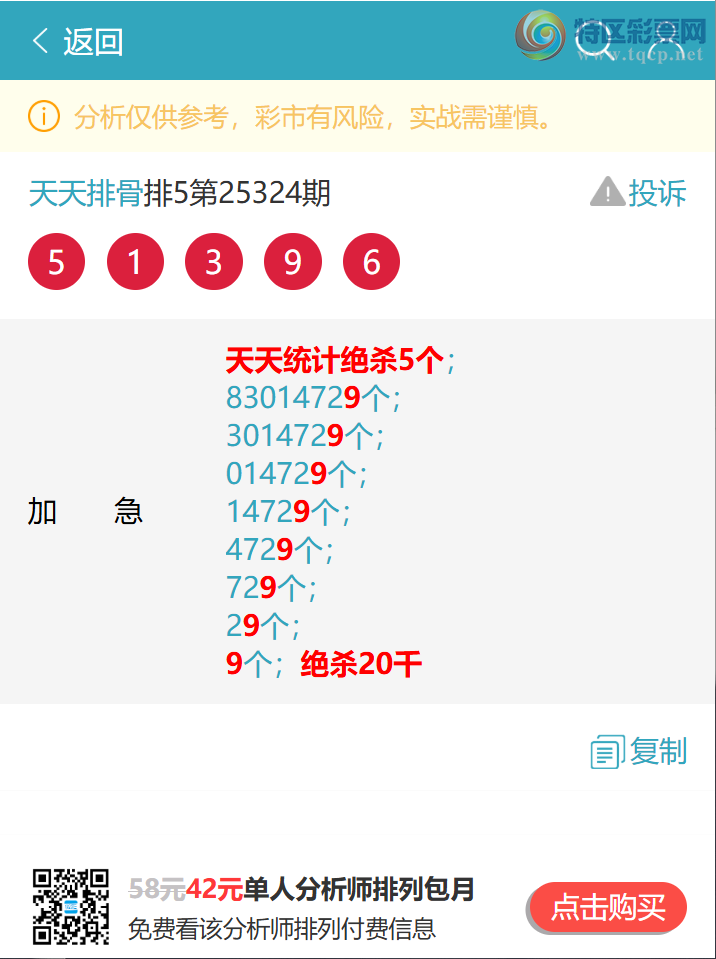Open analyst 天天排骨's page
The height and width of the screenshot is (959, 716).
[85, 193]
